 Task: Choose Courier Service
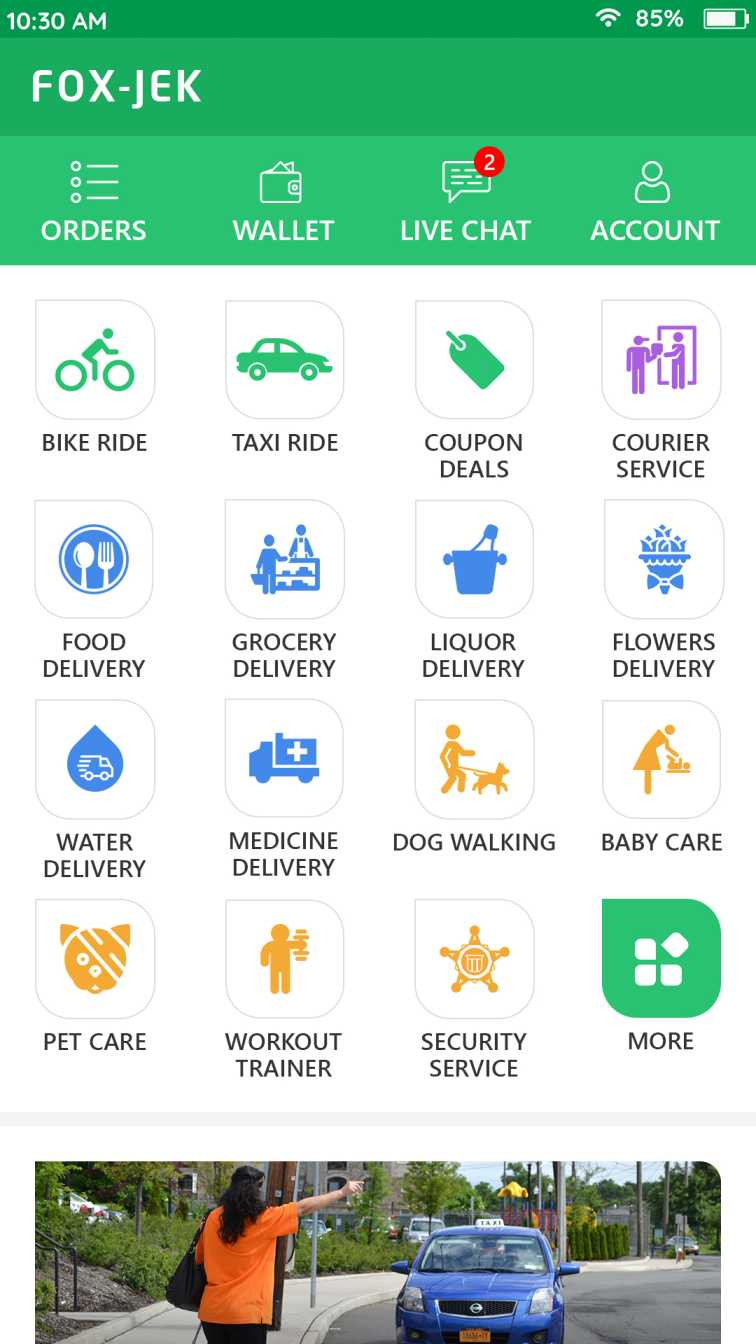coord(661,360)
